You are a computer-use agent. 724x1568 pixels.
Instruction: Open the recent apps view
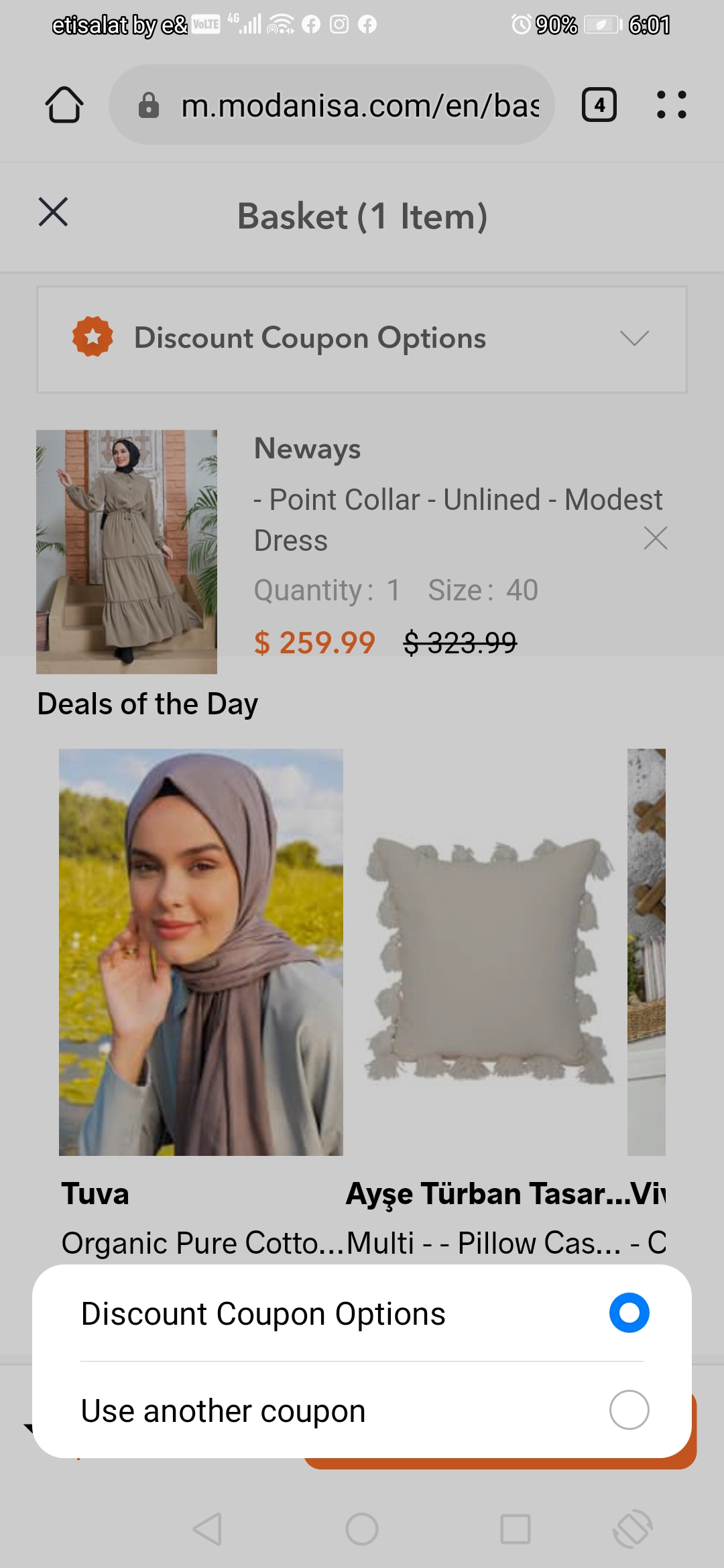pos(515,1528)
